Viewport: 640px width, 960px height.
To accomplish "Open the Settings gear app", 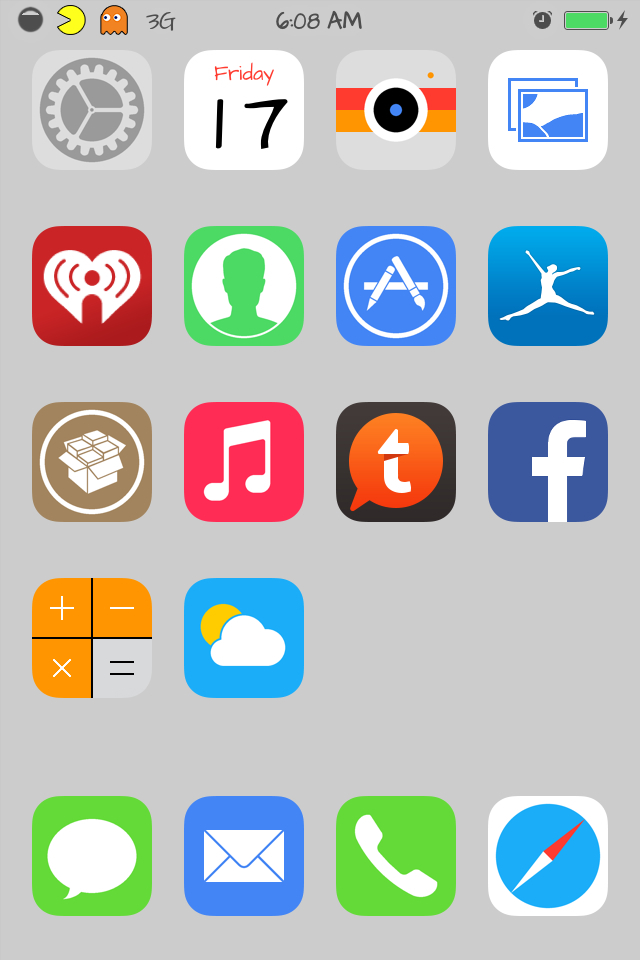I will tap(92, 110).
